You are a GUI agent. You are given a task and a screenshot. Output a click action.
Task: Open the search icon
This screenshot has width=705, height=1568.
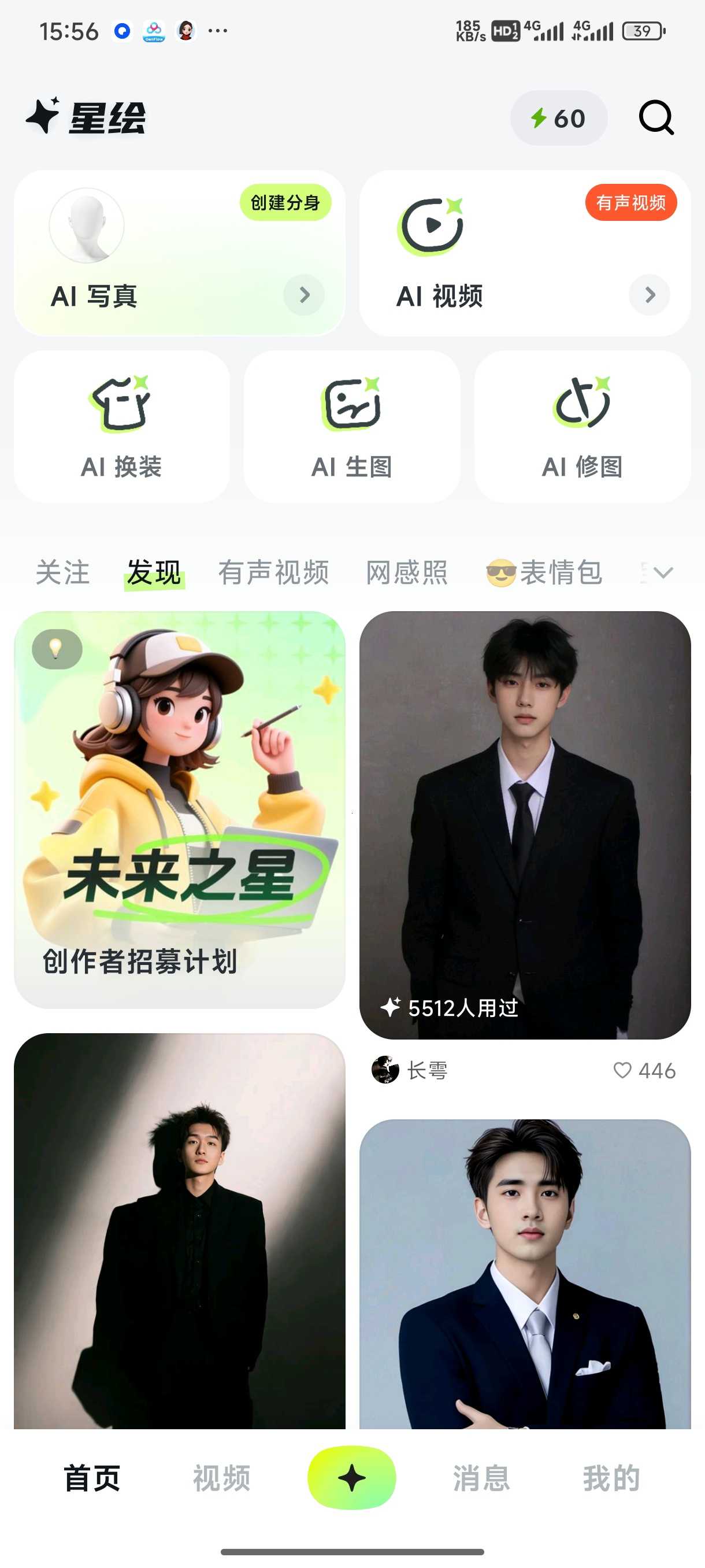(656, 117)
